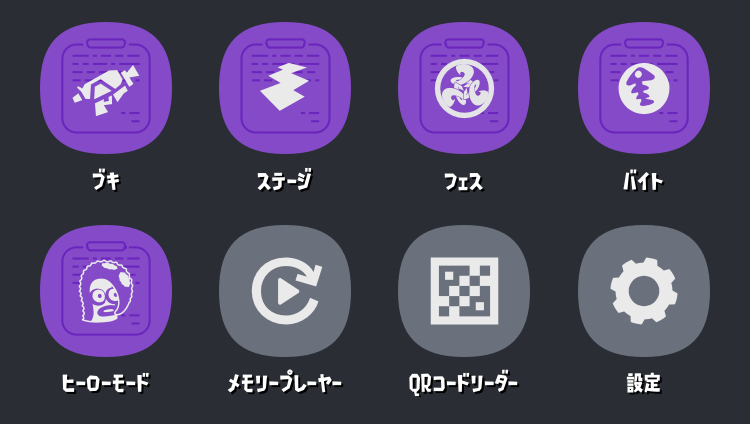Open the QRコードリーダー
750x424 pixels.
point(464,291)
